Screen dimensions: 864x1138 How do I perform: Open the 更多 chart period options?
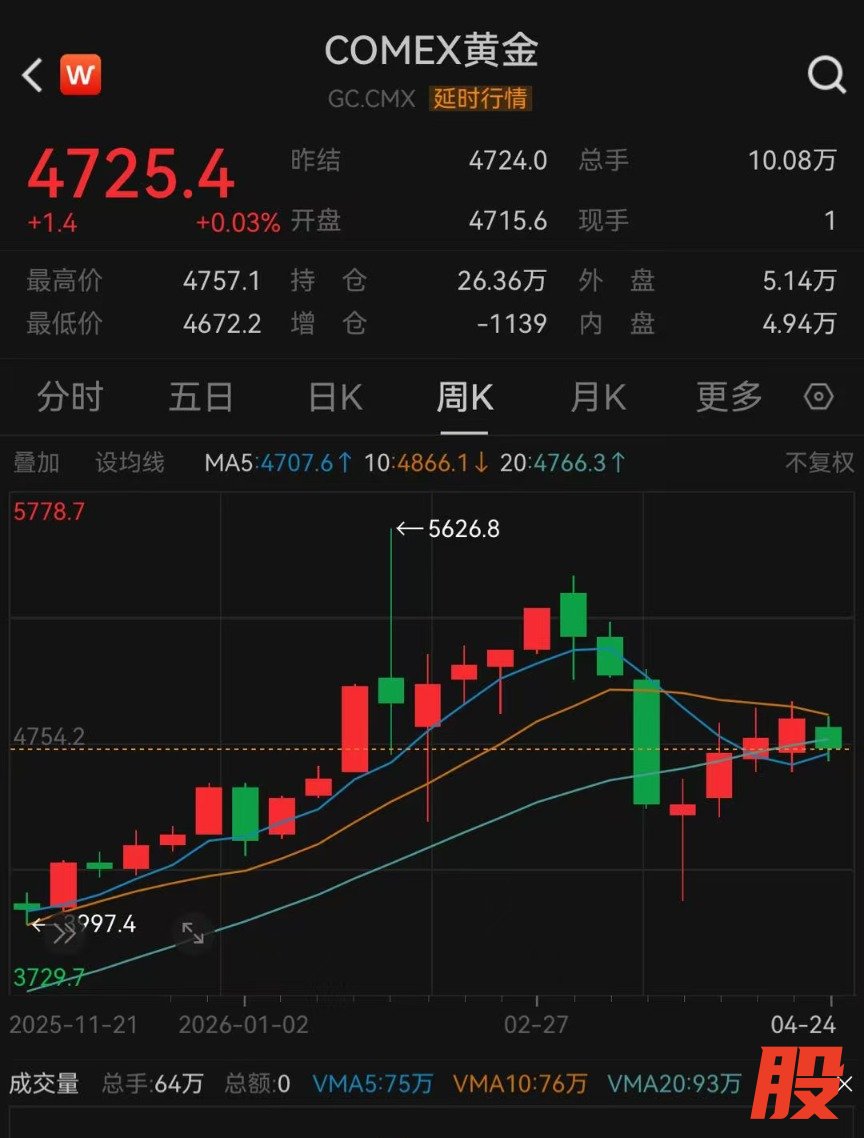point(728,398)
